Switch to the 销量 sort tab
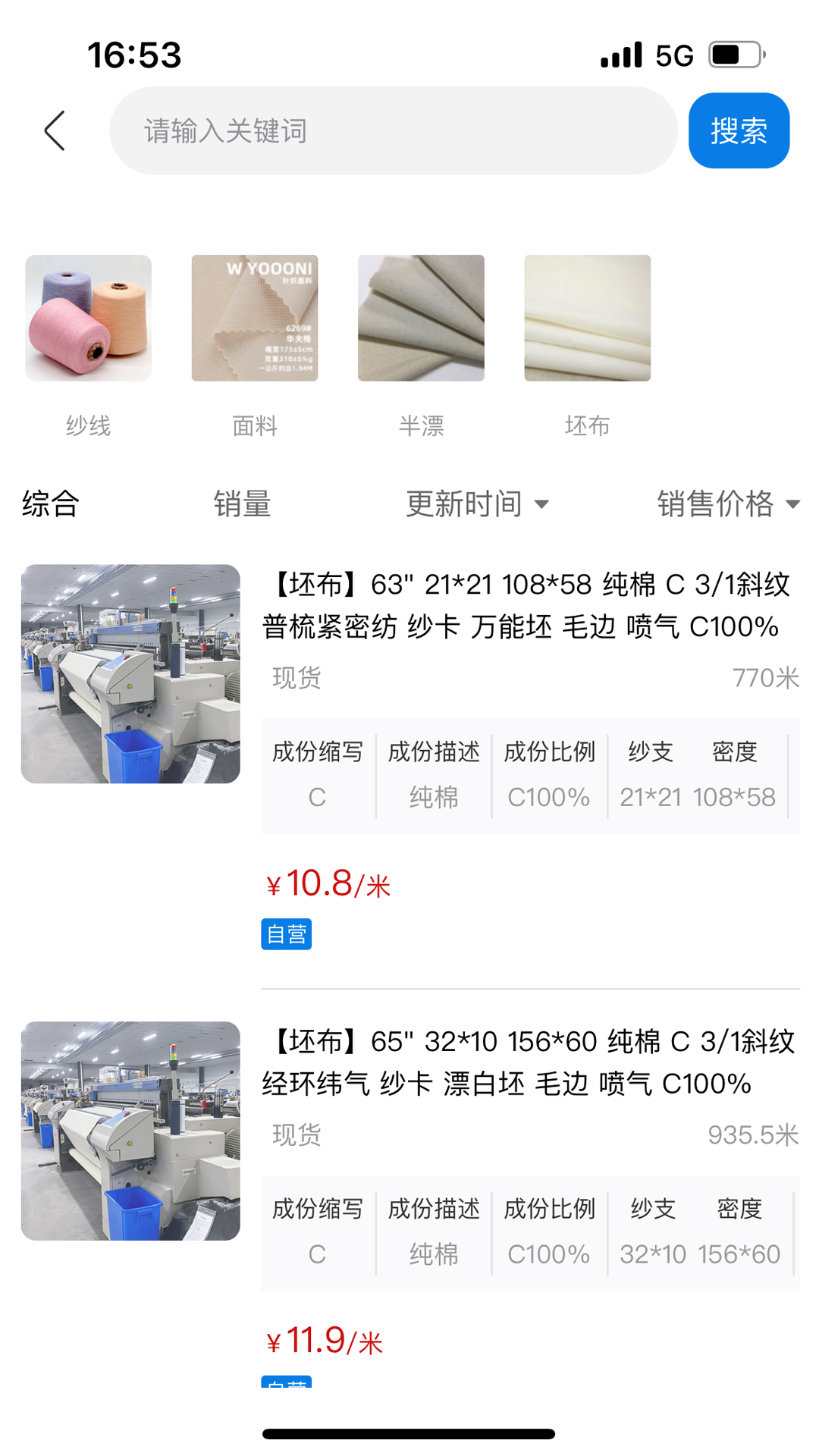This screenshot has height=1456, width=819. point(242,503)
